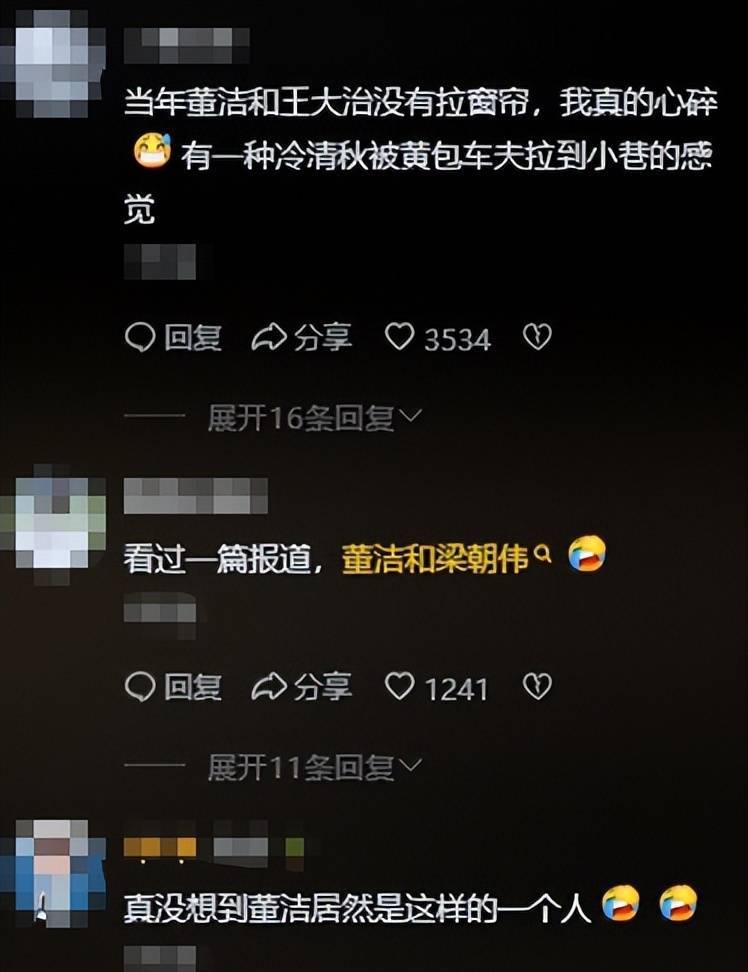Image resolution: width=748 pixels, height=972 pixels.
Task: Like the comment showing 3534 likes
Action: point(400,339)
